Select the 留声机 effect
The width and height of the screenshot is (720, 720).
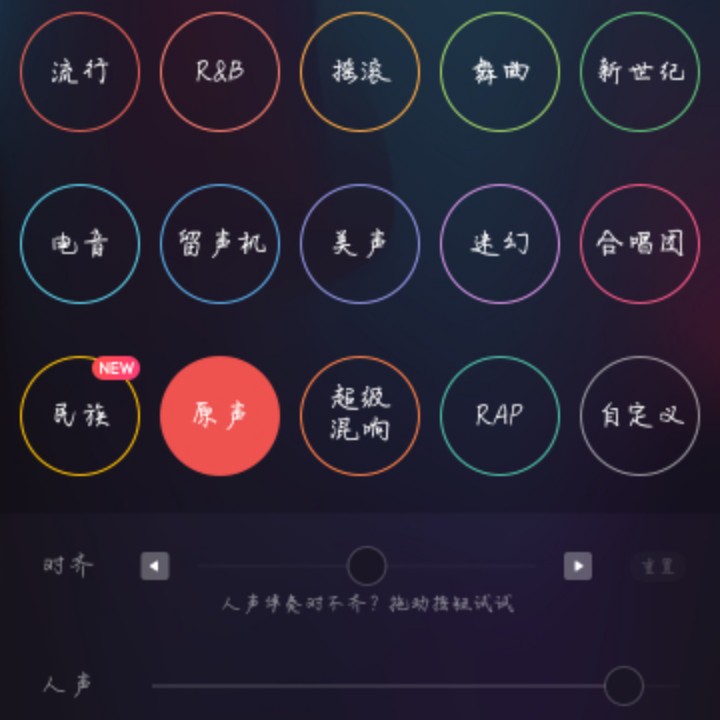tap(220, 244)
